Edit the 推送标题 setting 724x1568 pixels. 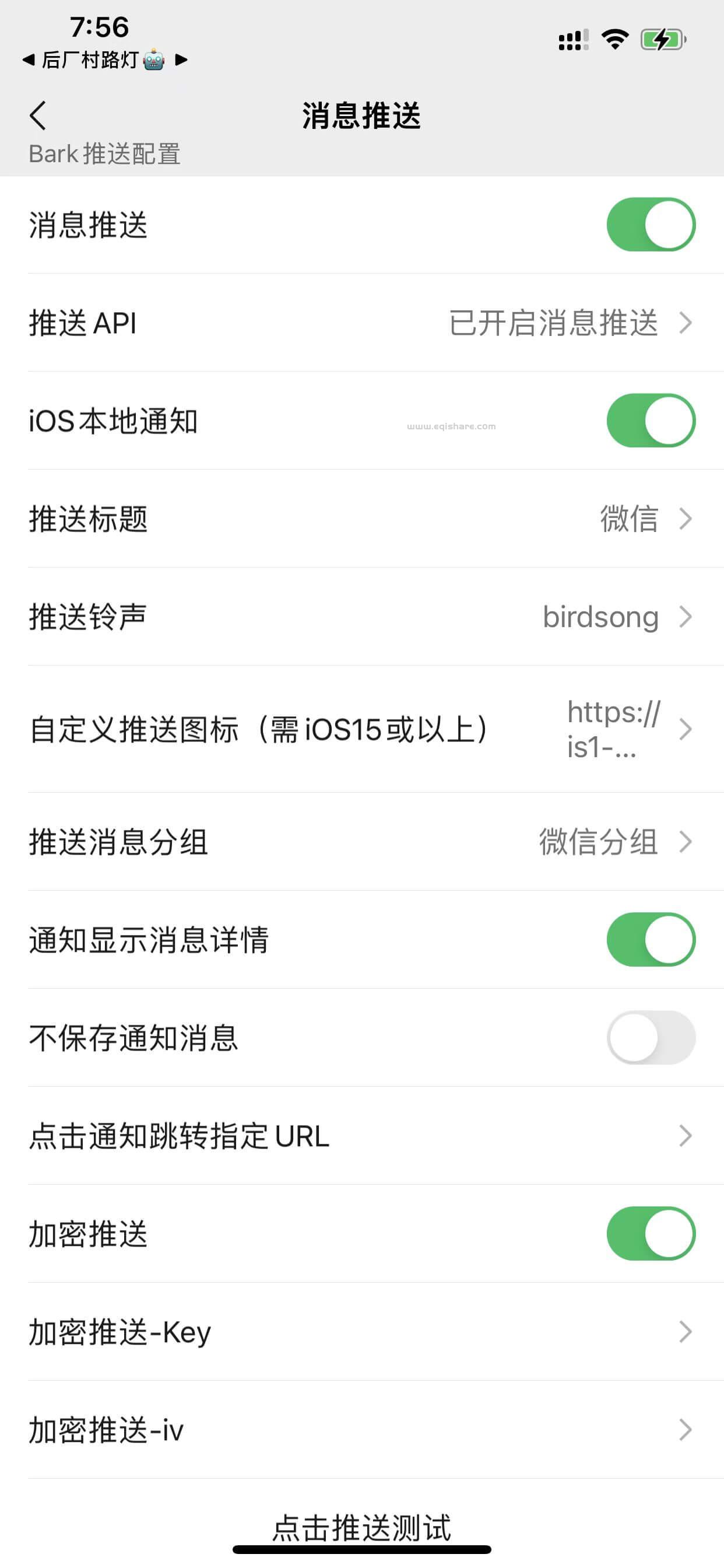point(362,519)
